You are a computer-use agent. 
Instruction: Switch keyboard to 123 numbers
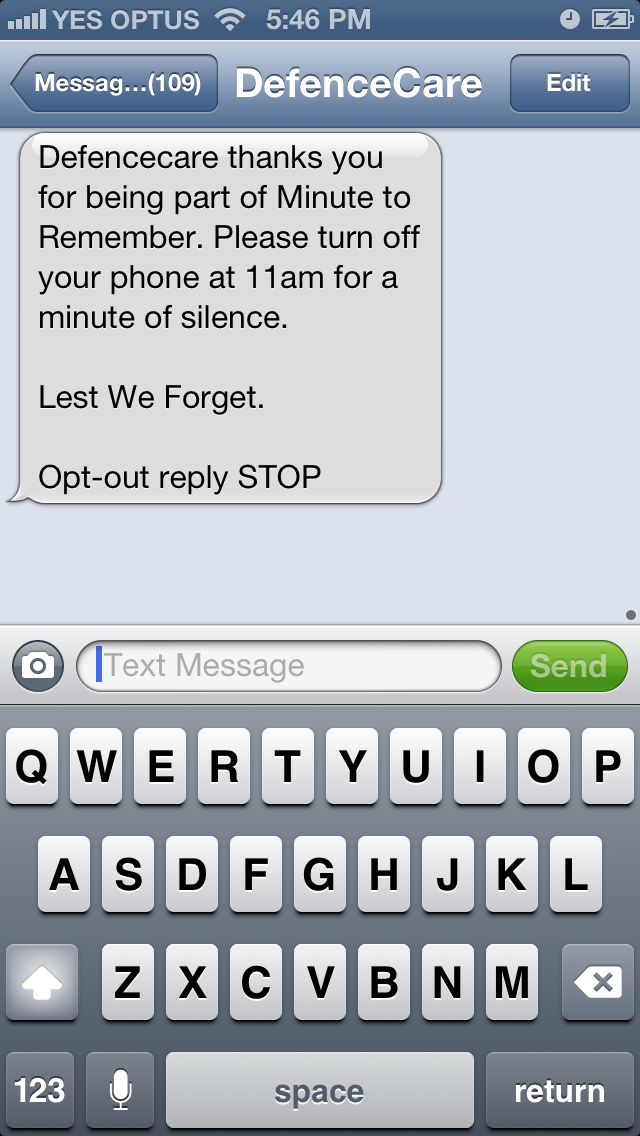point(40,1090)
